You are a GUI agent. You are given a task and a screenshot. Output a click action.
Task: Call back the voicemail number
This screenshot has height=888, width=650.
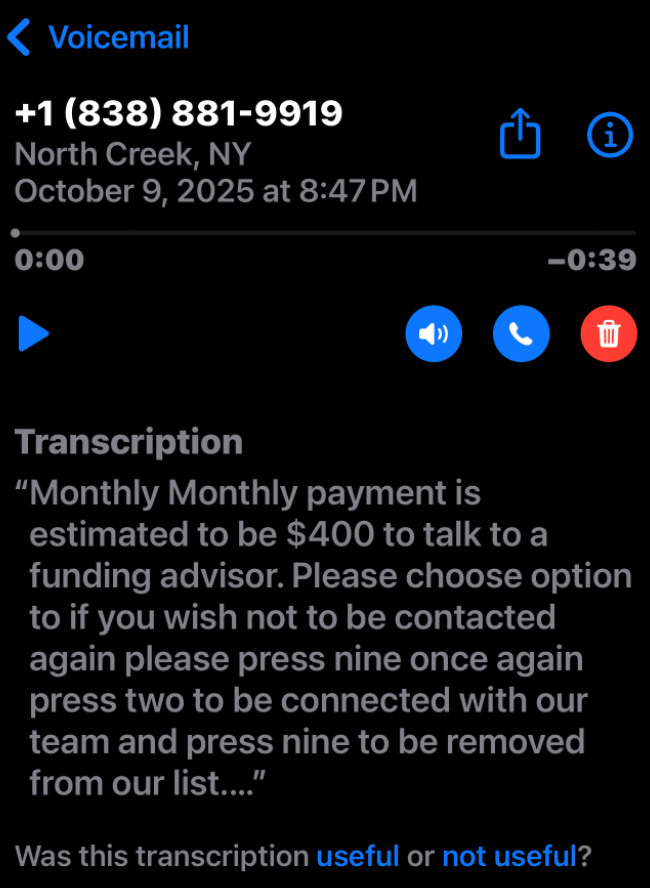point(521,332)
